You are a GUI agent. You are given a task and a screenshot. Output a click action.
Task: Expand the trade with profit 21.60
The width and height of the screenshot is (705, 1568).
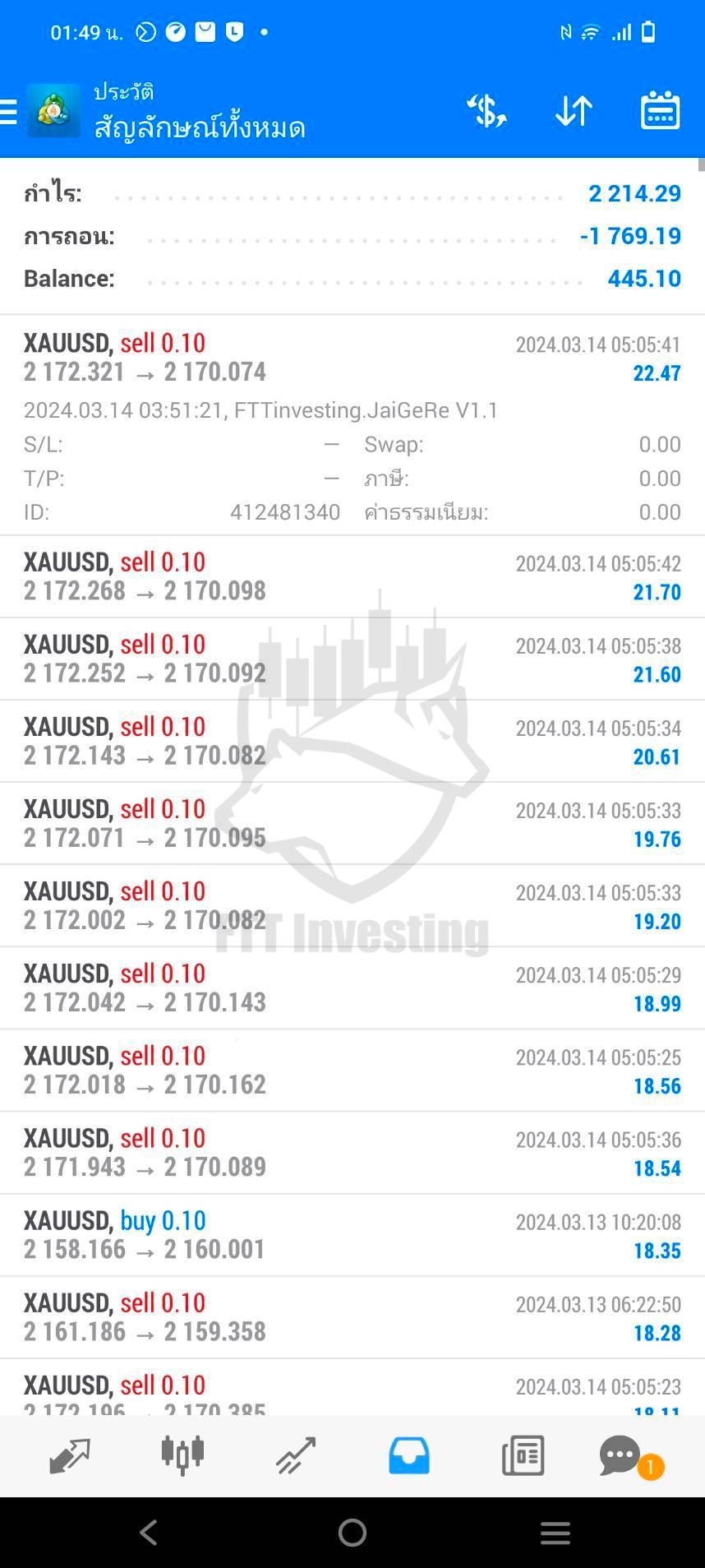pyautogui.click(x=352, y=659)
